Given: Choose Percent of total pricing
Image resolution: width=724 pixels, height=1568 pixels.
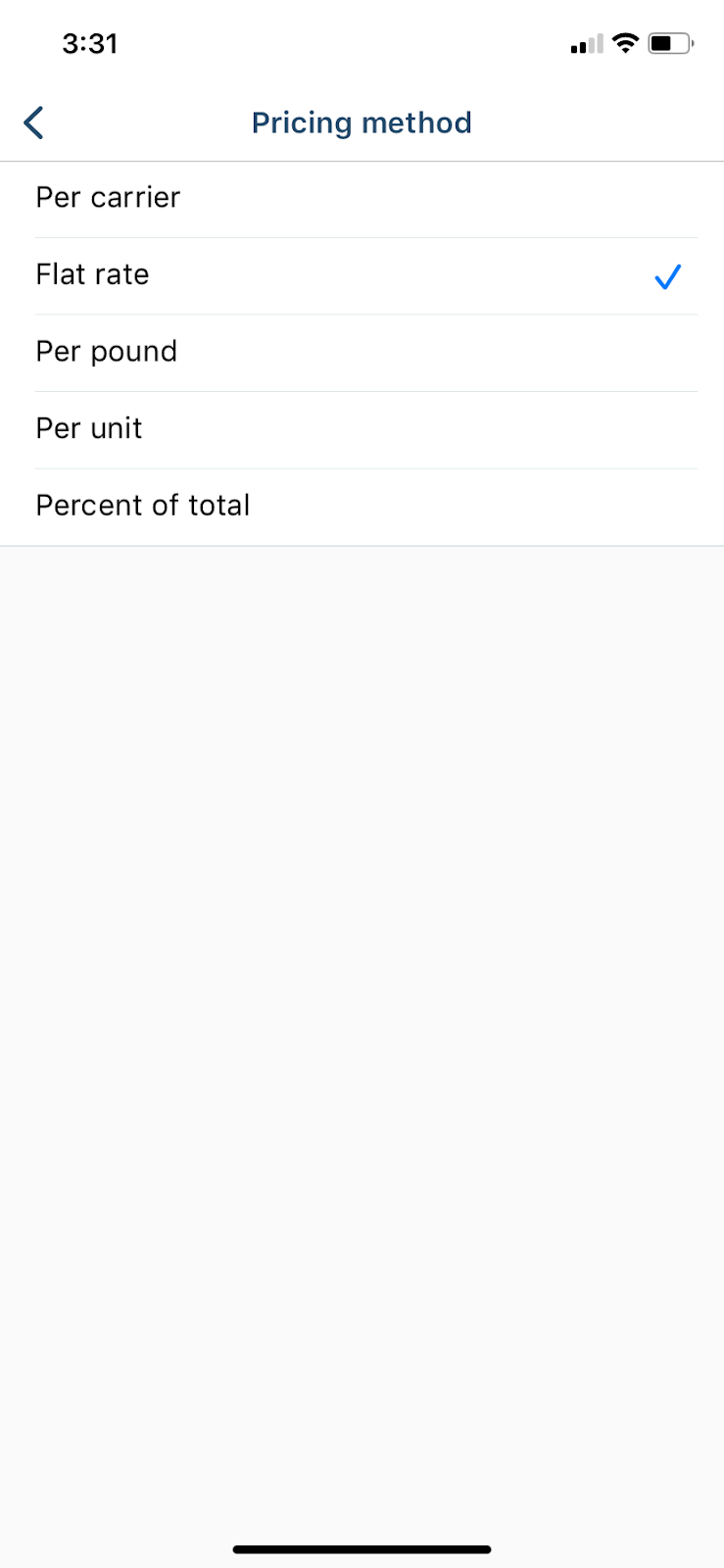Looking at the screenshot, I should [x=362, y=507].
